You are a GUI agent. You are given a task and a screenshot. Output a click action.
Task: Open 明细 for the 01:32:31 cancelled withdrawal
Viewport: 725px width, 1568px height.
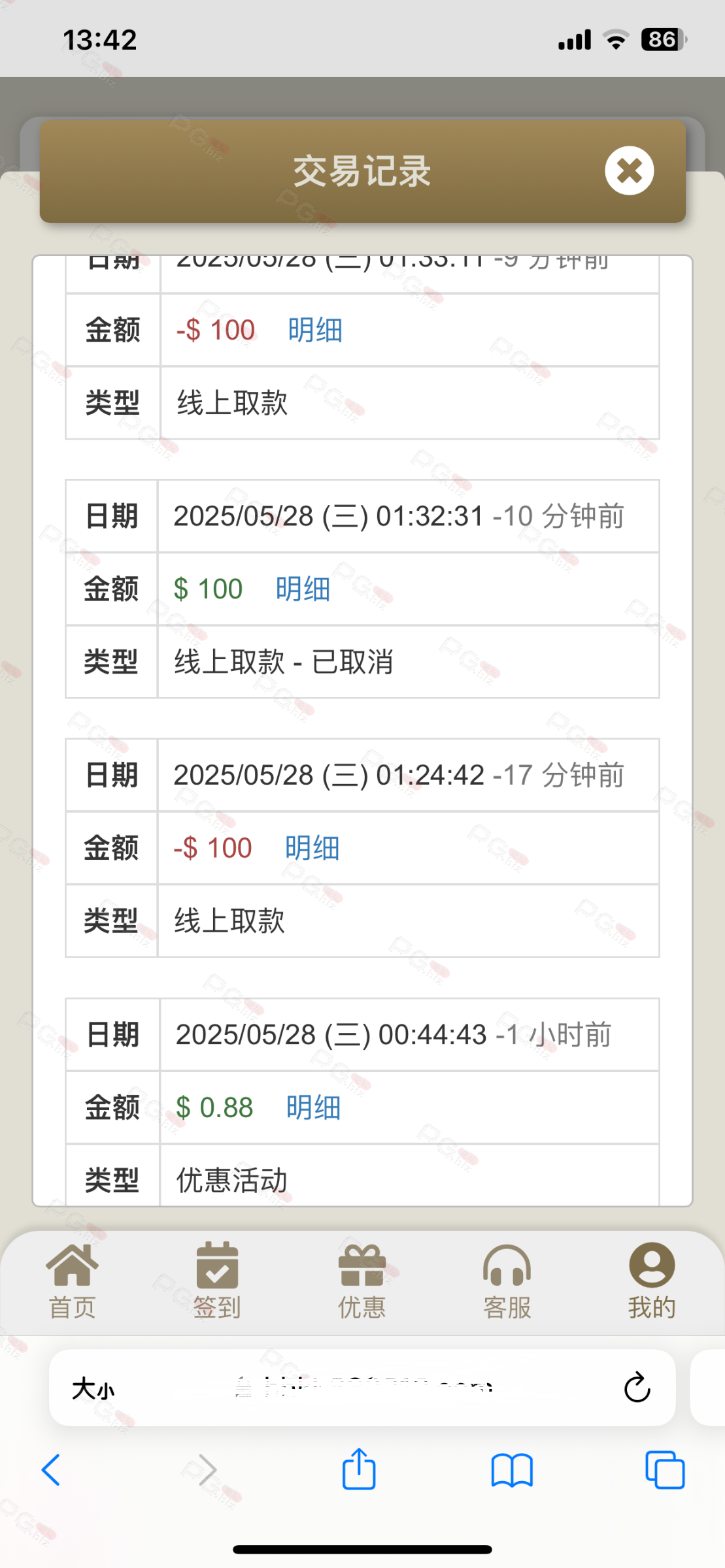(303, 589)
